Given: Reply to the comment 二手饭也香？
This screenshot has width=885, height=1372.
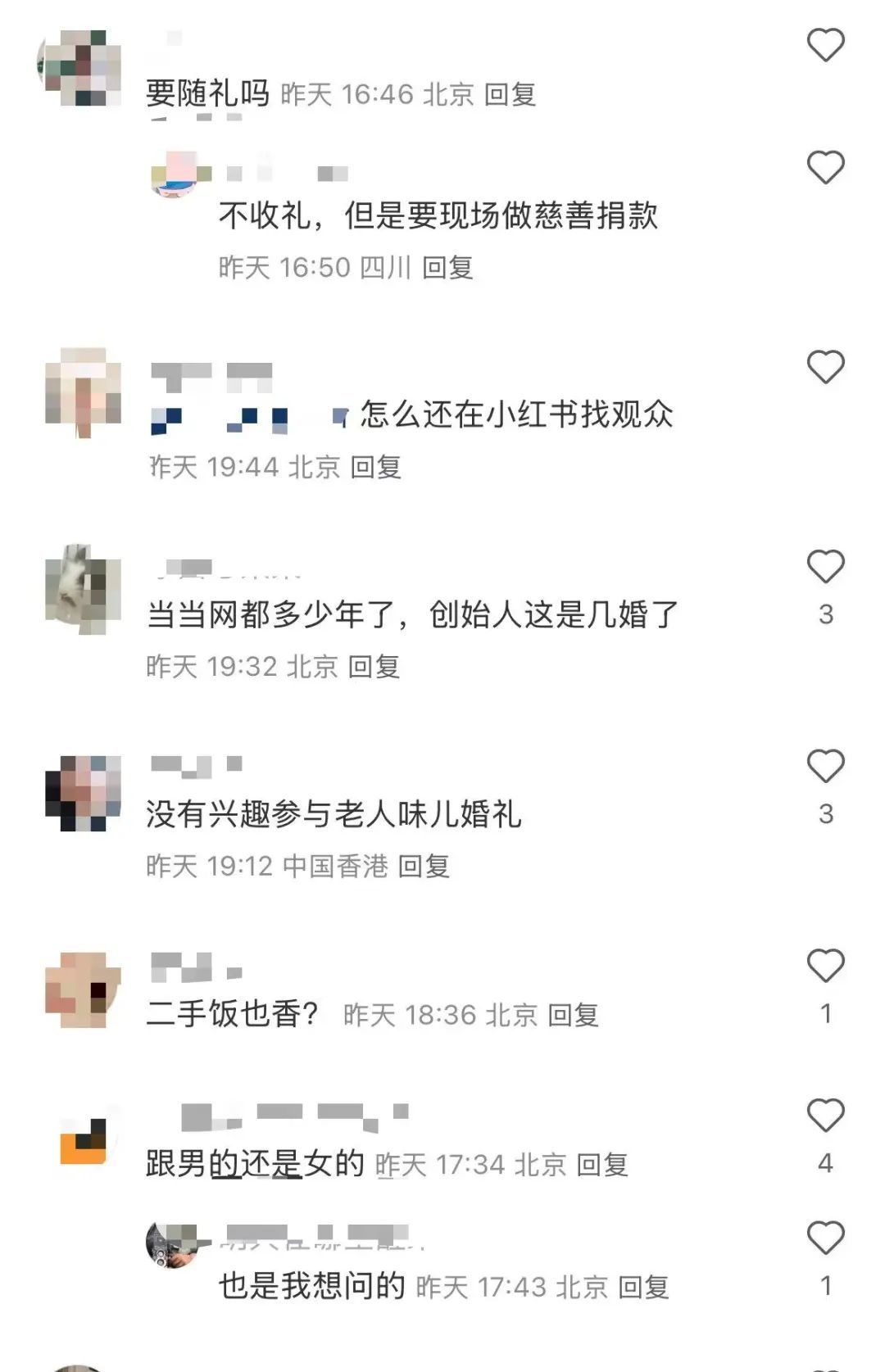Looking at the screenshot, I should (573, 1016).
